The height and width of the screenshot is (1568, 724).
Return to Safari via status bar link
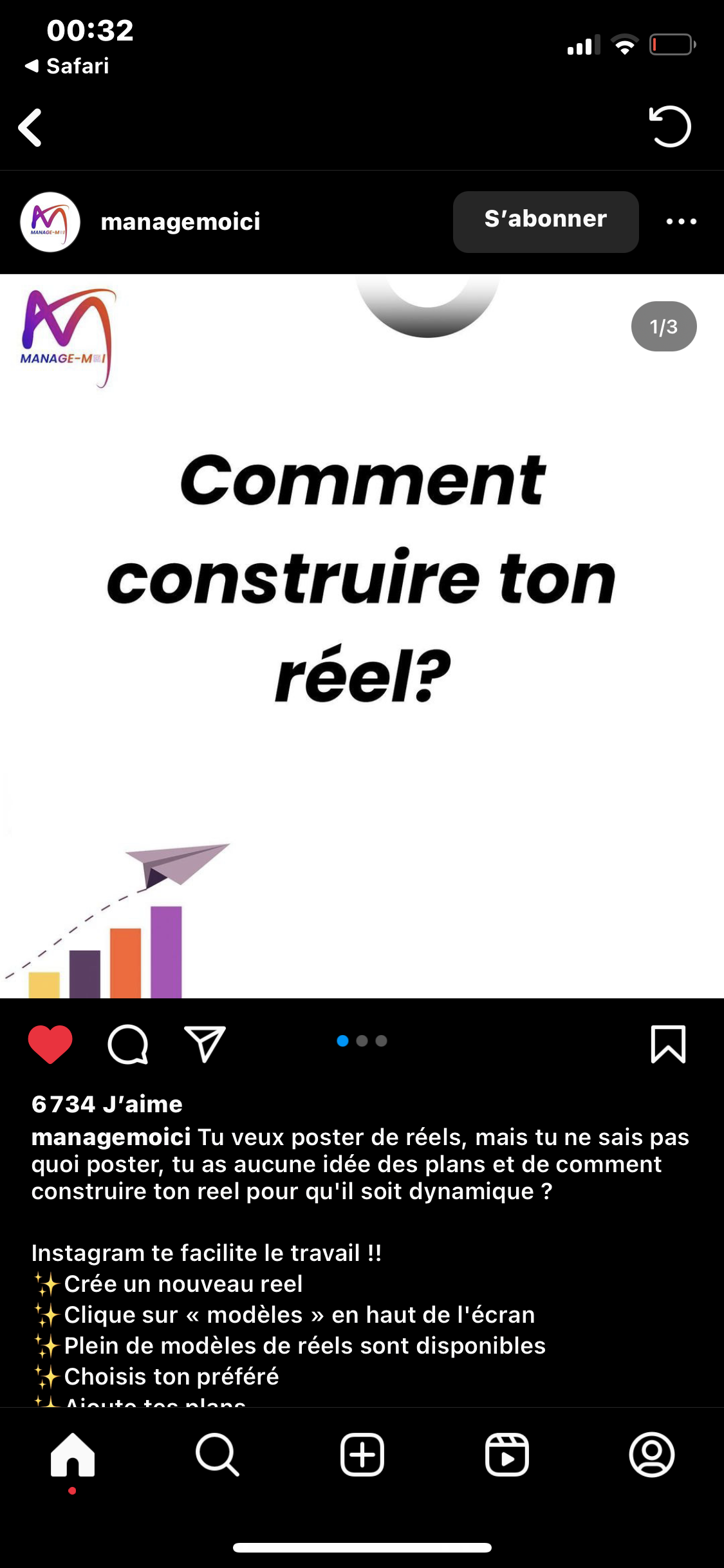pos(67,66)
